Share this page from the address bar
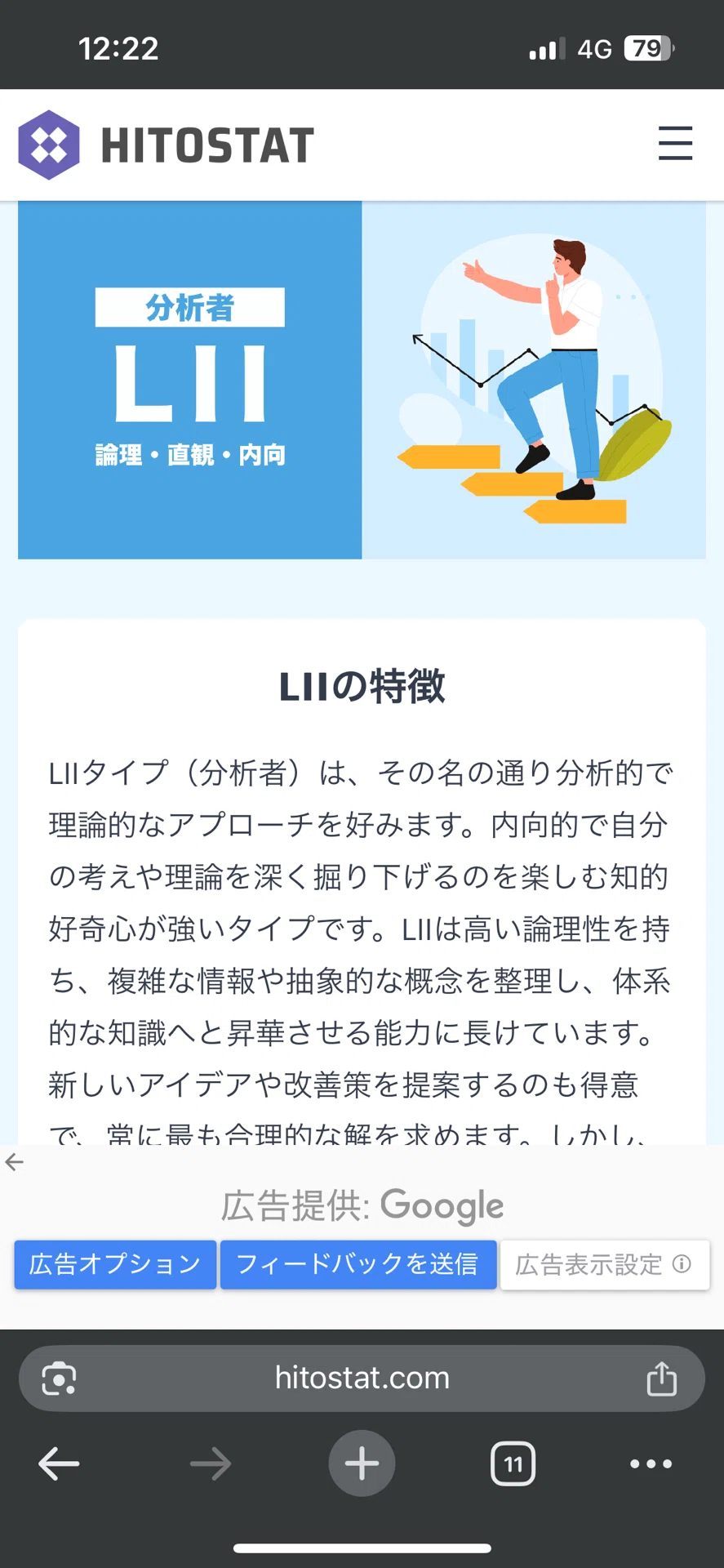 pyautogui.click(x=661, y=1379)
